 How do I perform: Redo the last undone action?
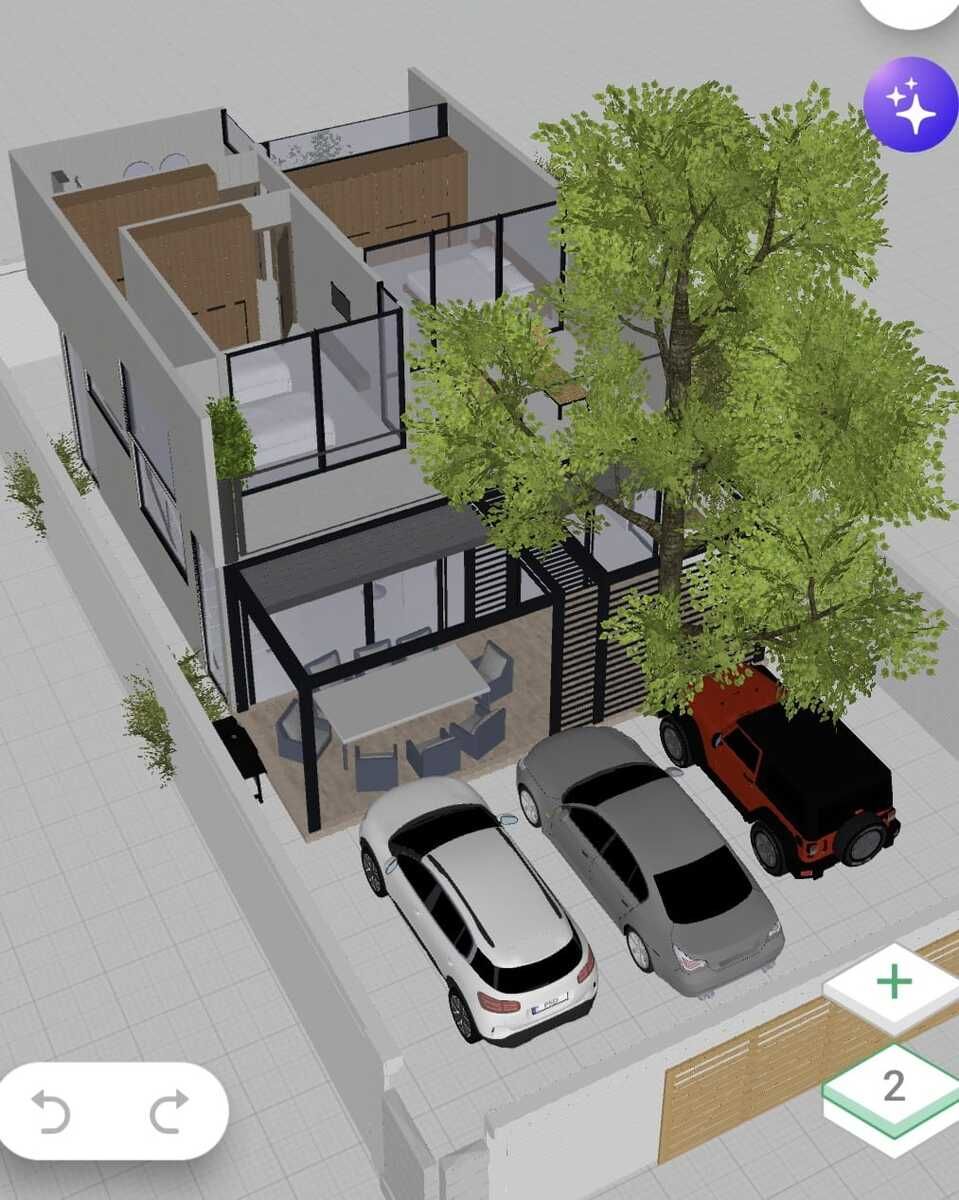[x=171, y=1111]
